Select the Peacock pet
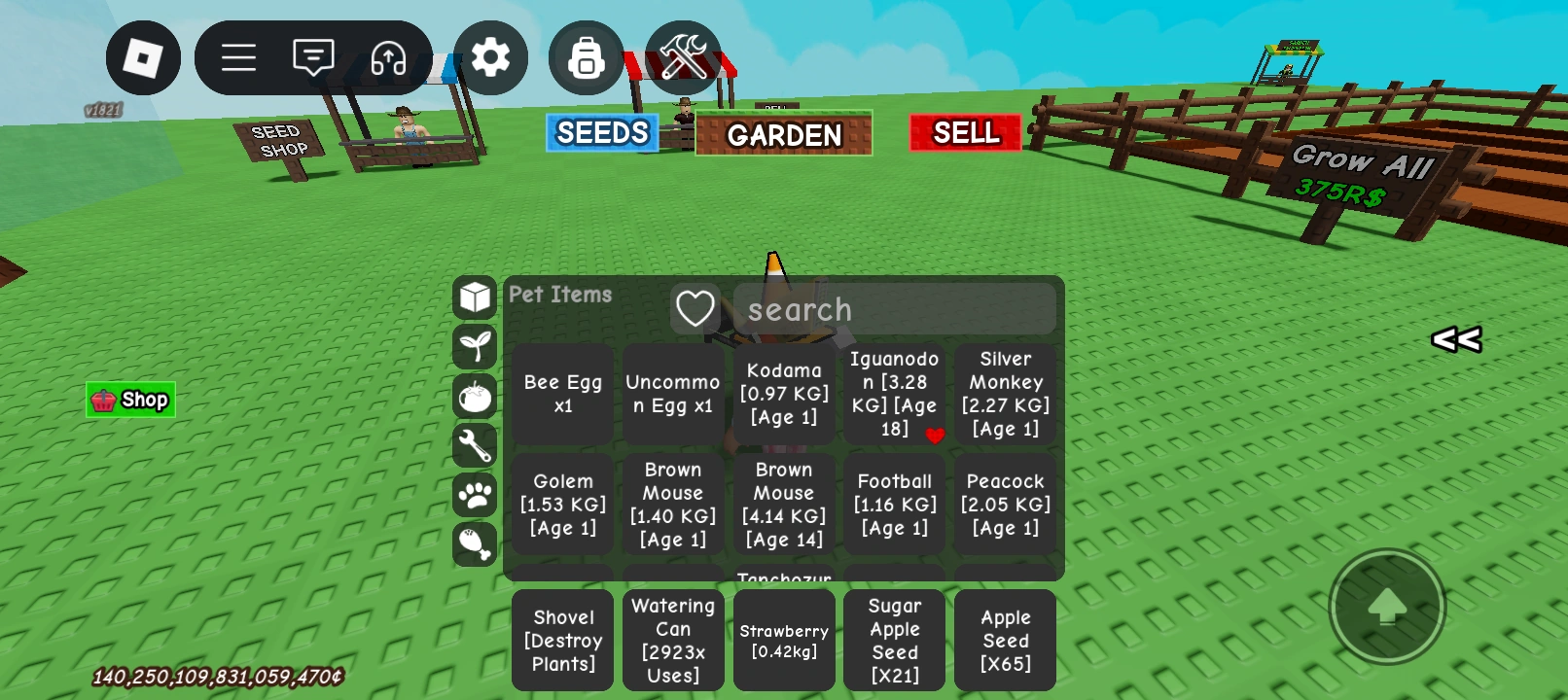Viewport: 1568px width, 700px height. (1005, 505)
